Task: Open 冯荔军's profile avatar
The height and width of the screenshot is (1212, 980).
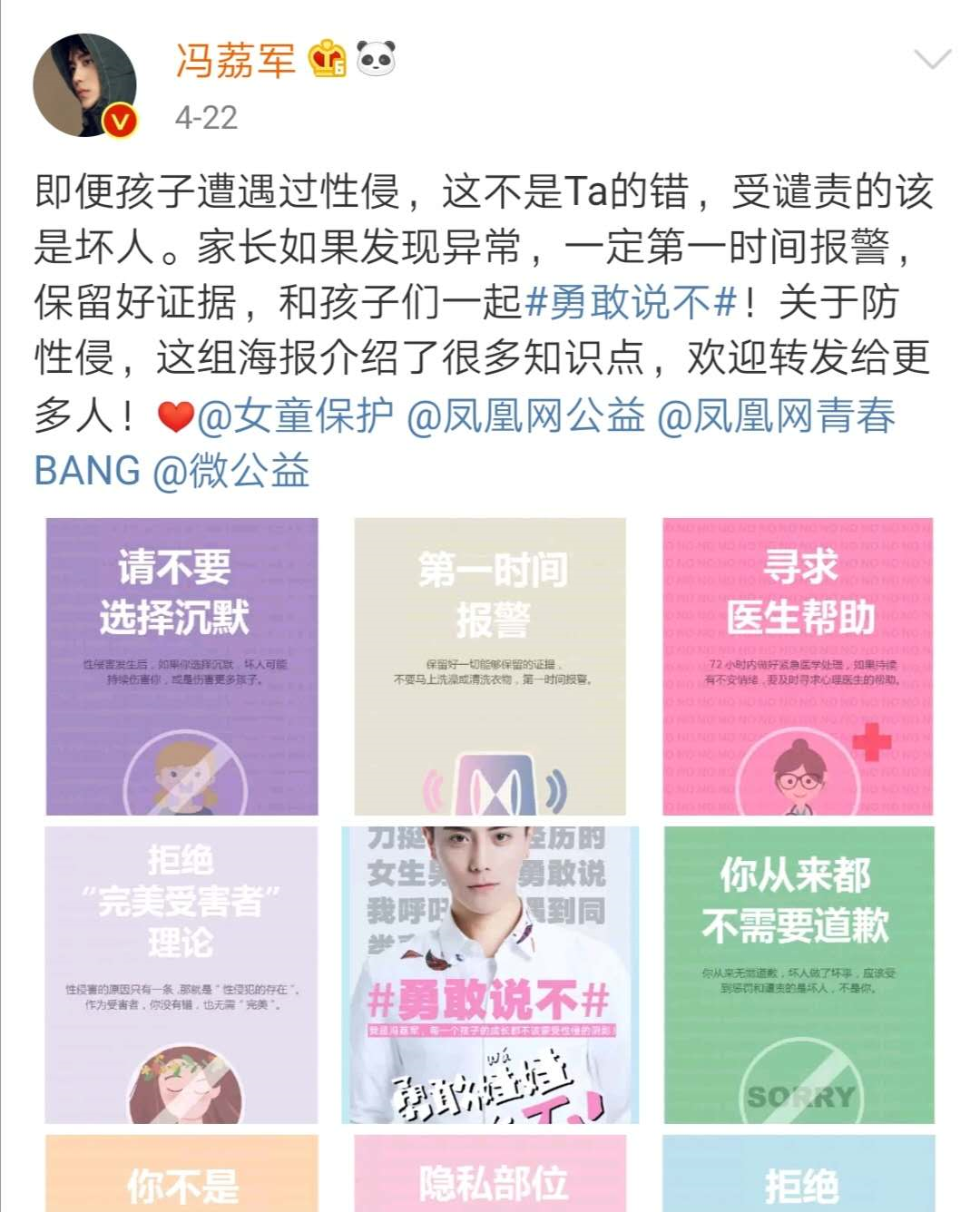Action: (x=84, y=85)
